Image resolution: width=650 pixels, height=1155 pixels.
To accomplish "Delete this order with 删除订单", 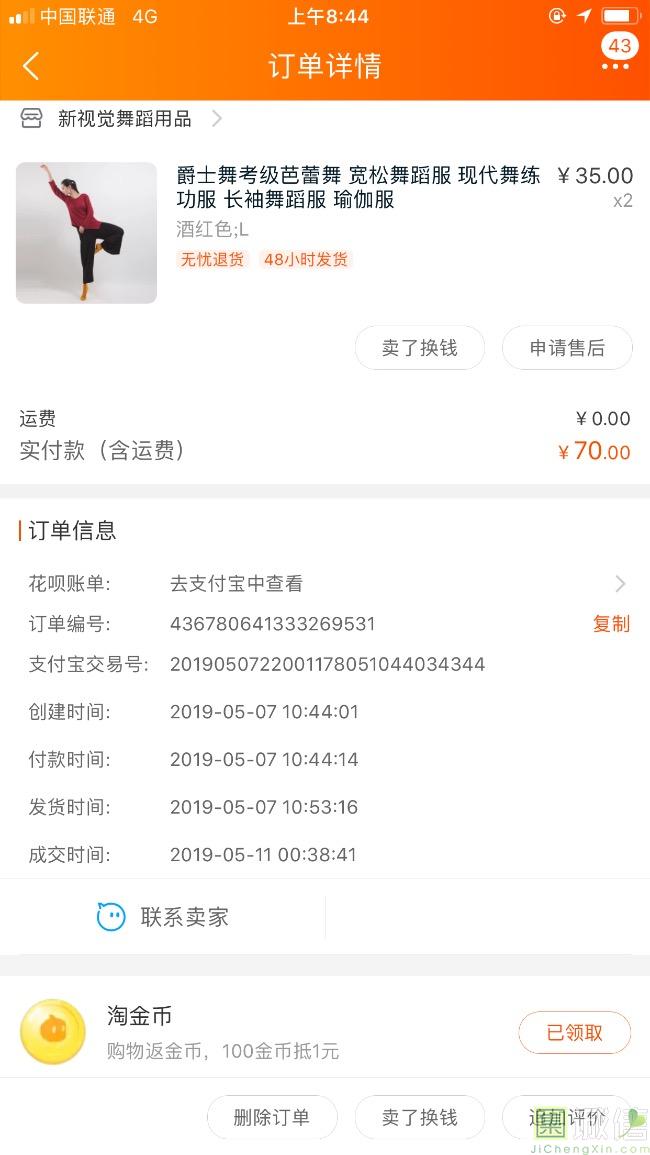I will [271, 1118].
